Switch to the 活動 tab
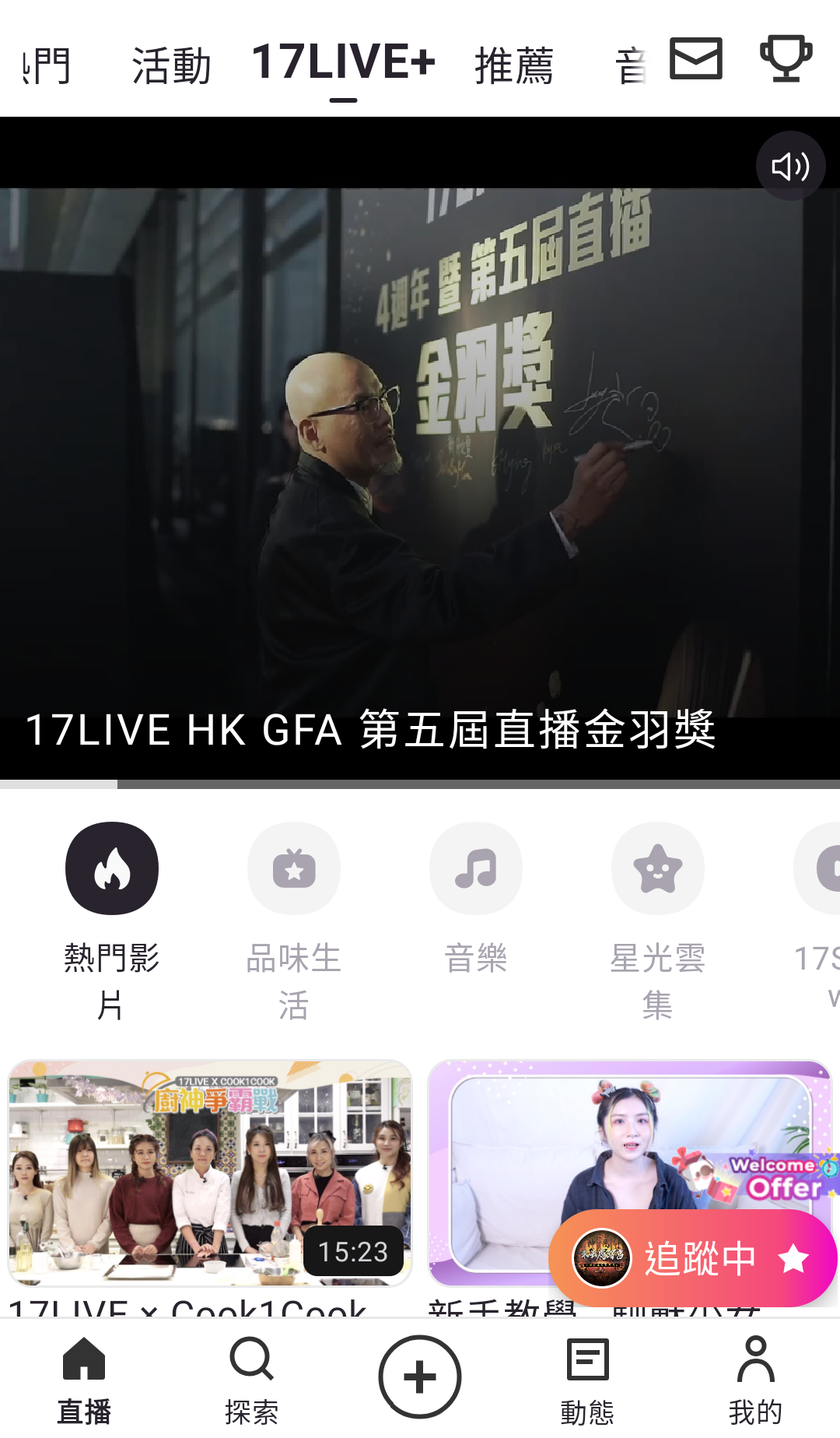Image resolution: width=840 pixels, height=1438 pixels. coord(170,64)
